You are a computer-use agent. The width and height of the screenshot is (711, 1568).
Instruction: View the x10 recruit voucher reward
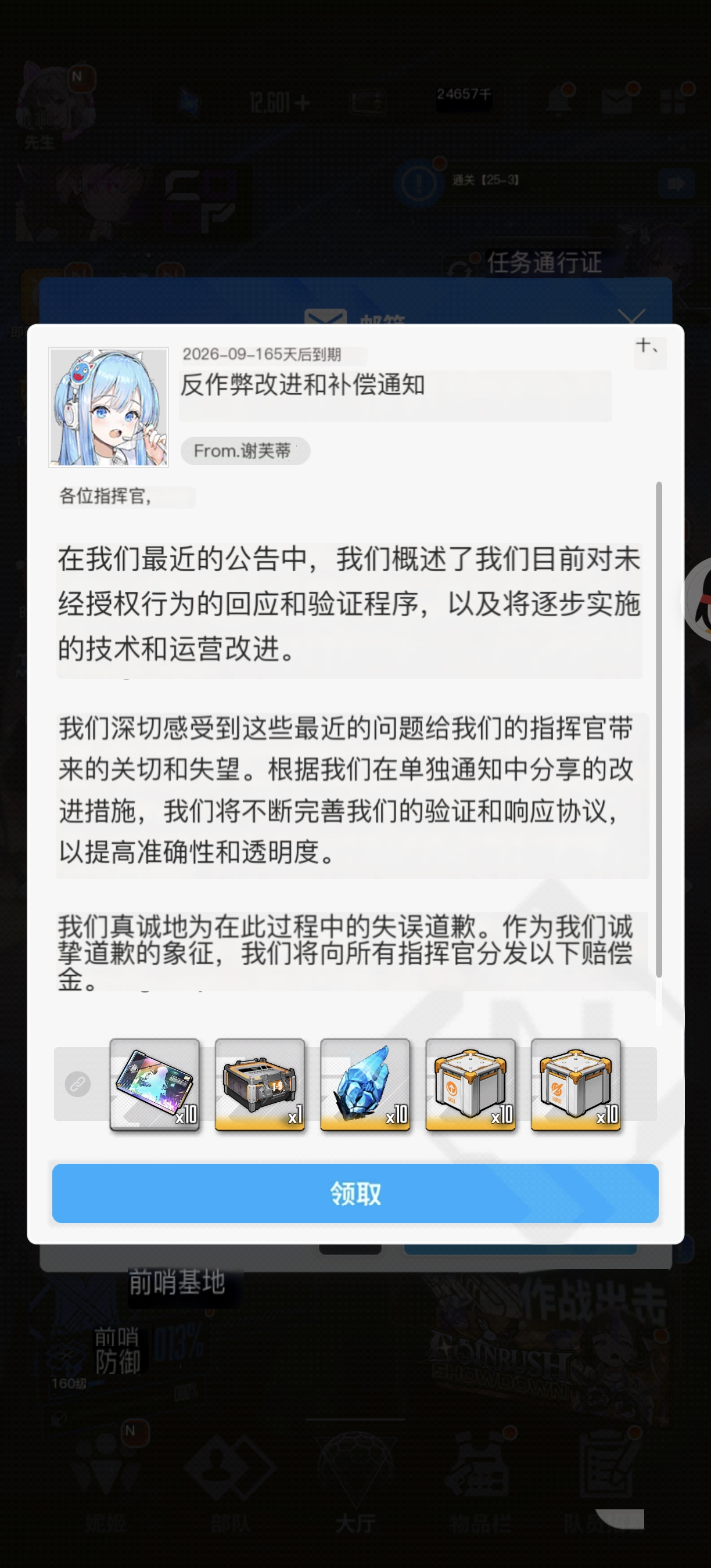tap(155, 1084)
